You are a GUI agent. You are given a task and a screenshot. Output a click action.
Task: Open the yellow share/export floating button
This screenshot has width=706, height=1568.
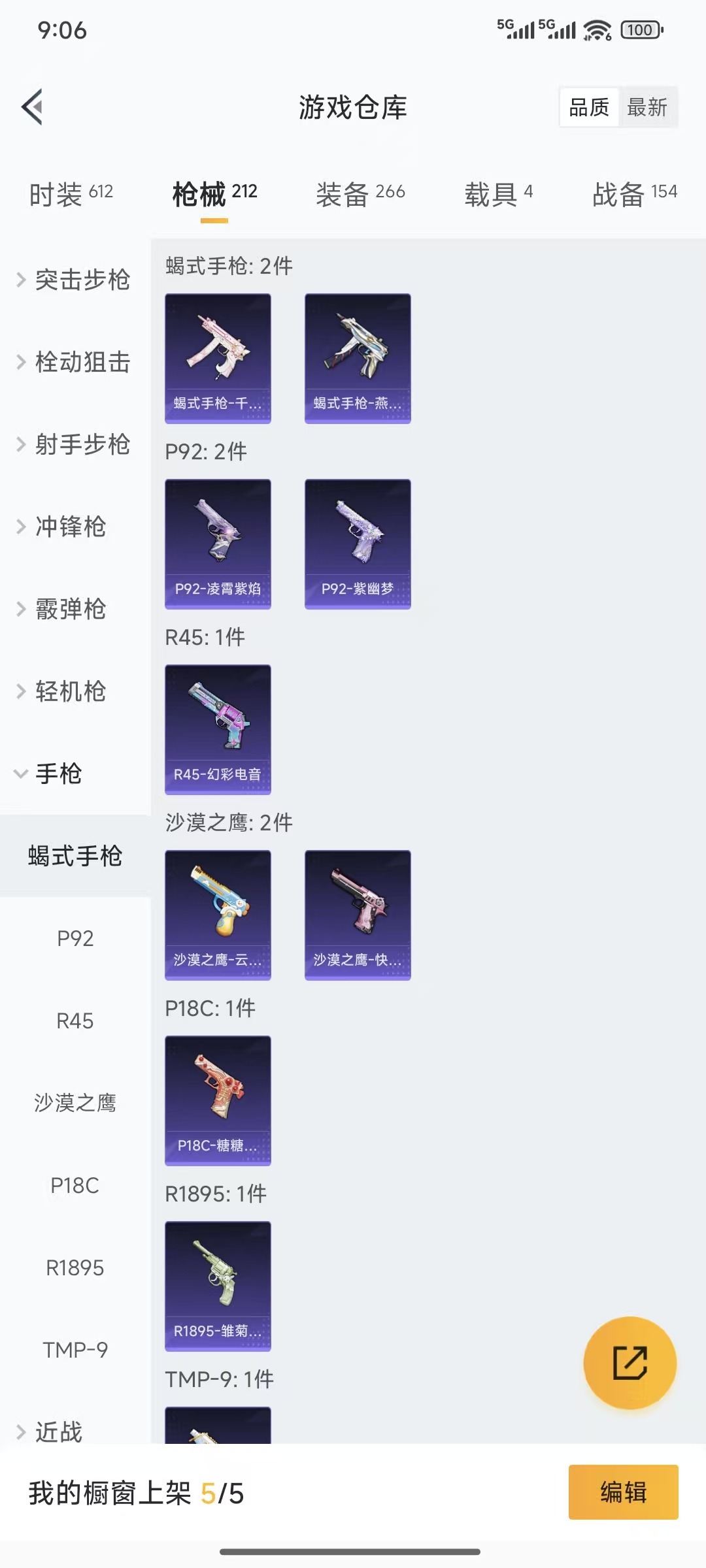coord(630,1364)
